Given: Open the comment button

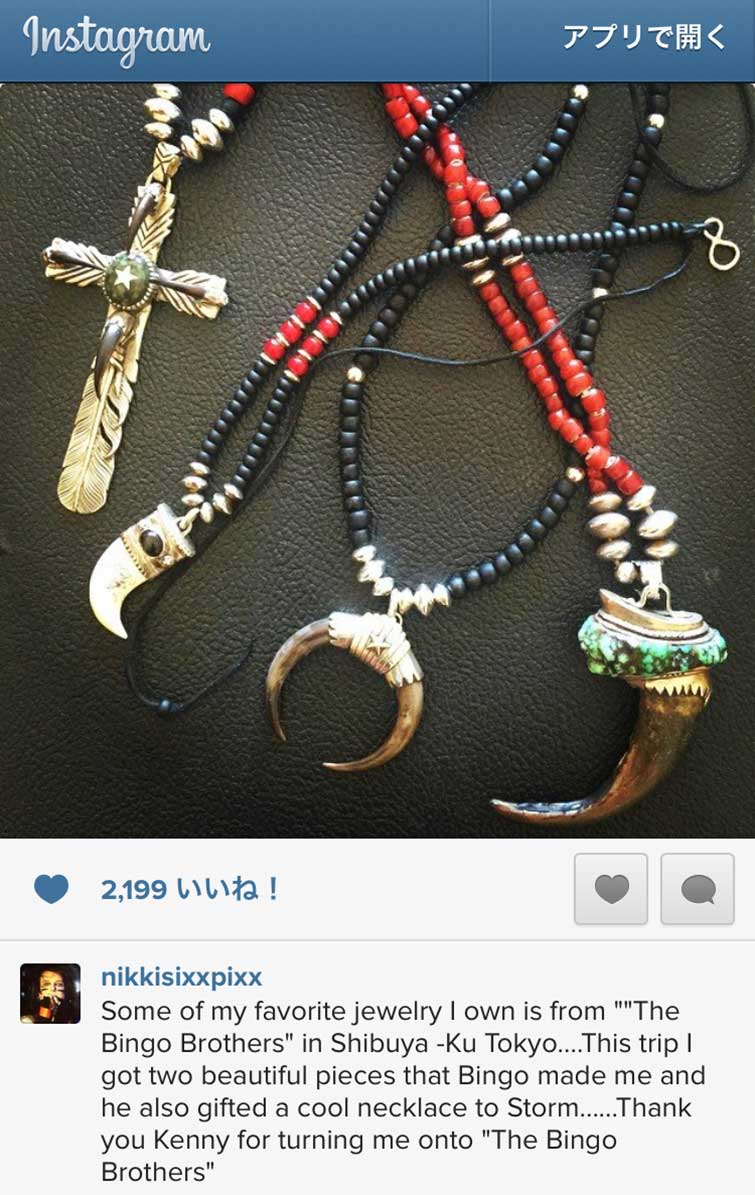Looking at the screenshot, I should [697, 888].
